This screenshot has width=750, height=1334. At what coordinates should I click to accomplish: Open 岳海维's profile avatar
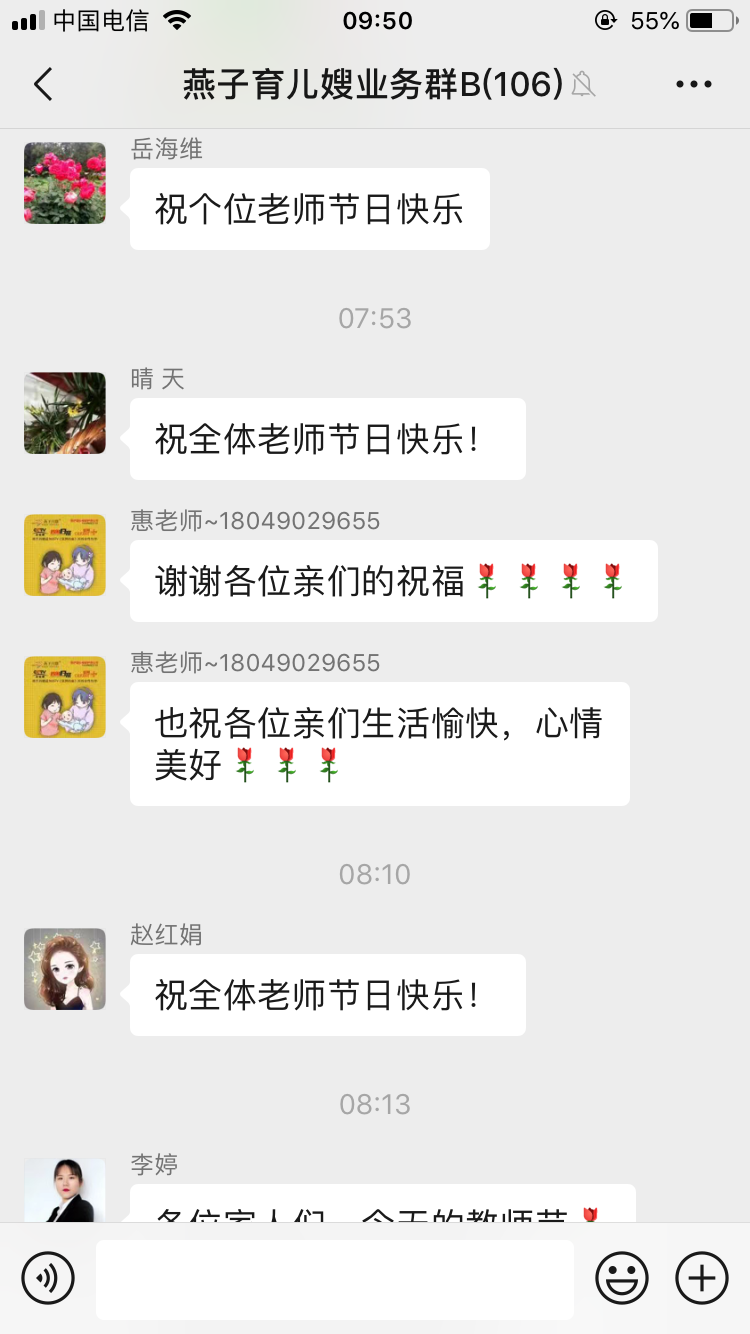click(x=65, y=183)
